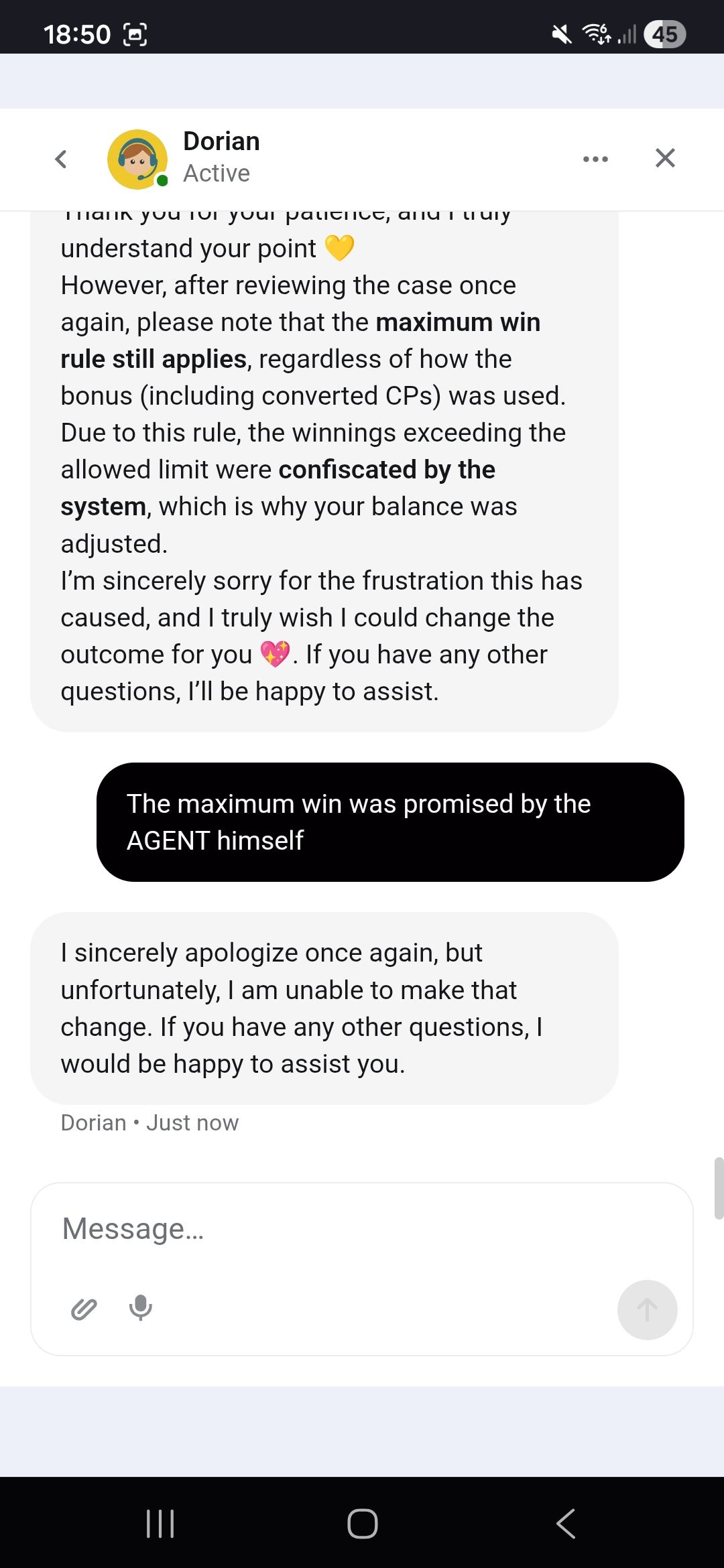Send the message with arrow button

click(x=647, y=1309)
